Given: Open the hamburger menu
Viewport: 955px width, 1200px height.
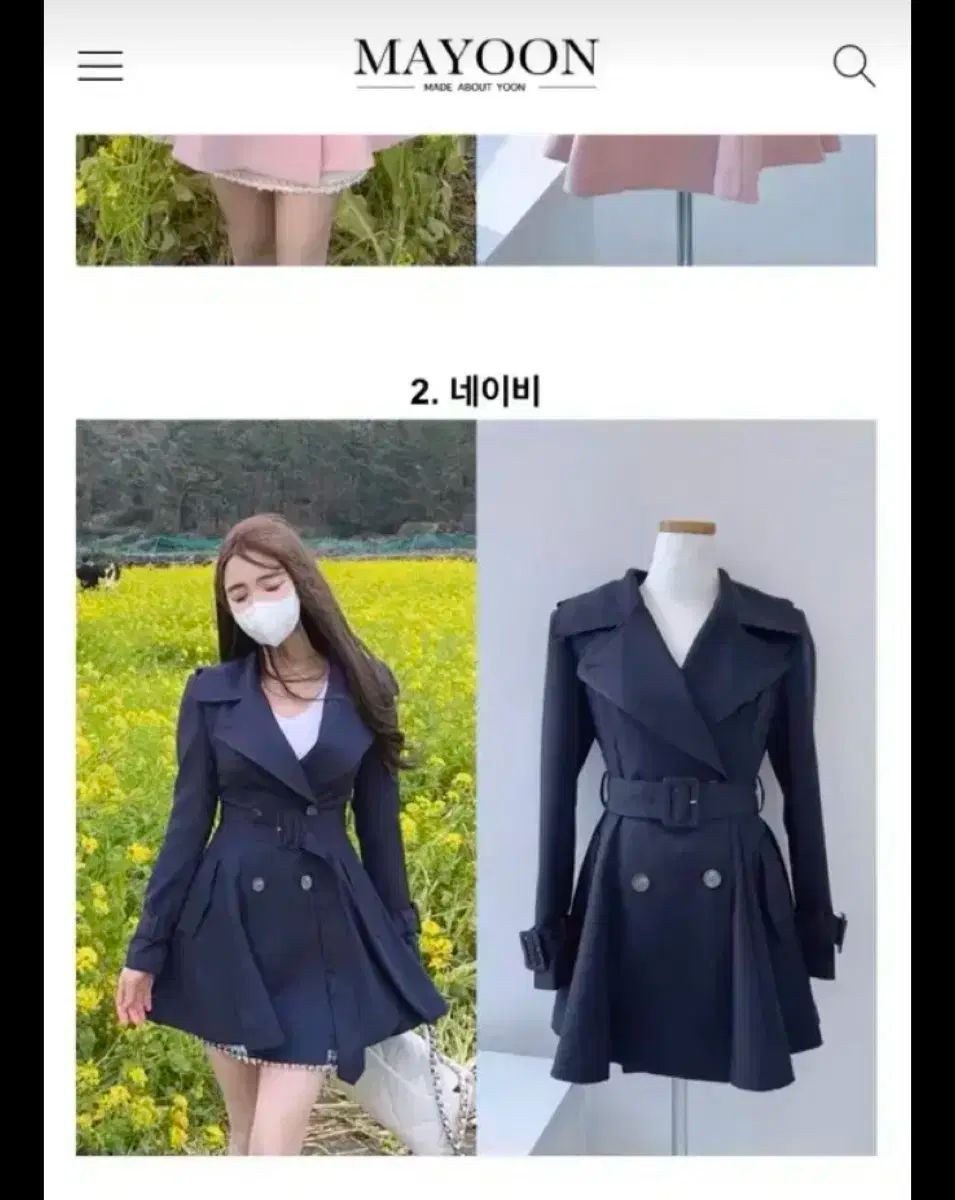Looking at the screenshot, I should click(x=100, y=66).
